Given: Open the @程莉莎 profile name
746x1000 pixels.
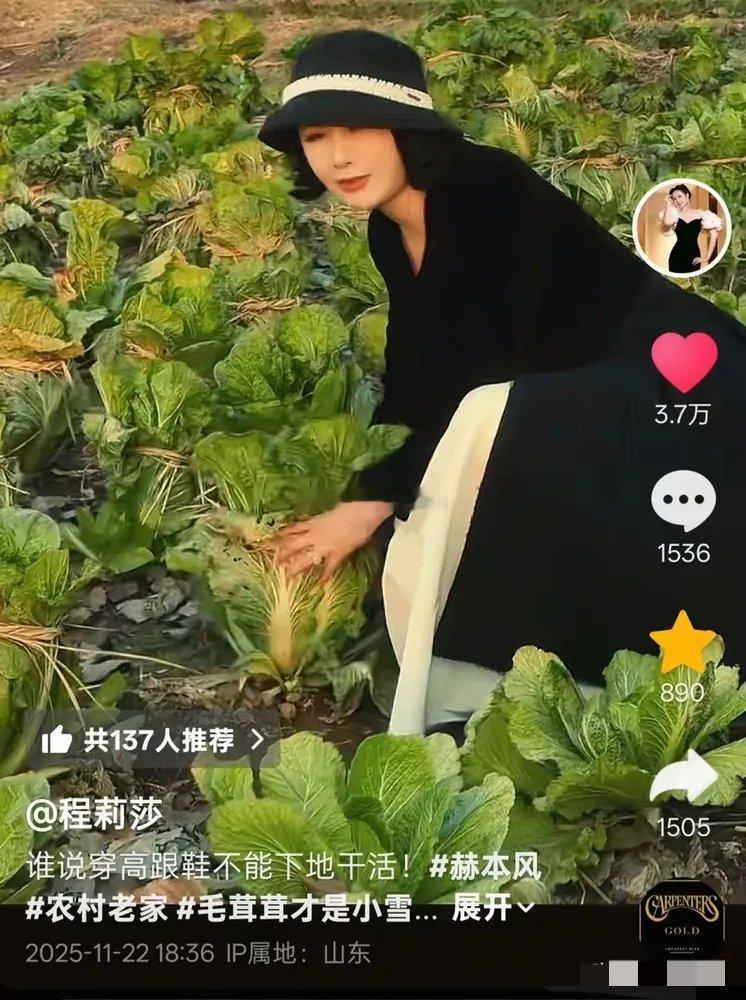Looking at the screenshot, I should coord(94,815).
